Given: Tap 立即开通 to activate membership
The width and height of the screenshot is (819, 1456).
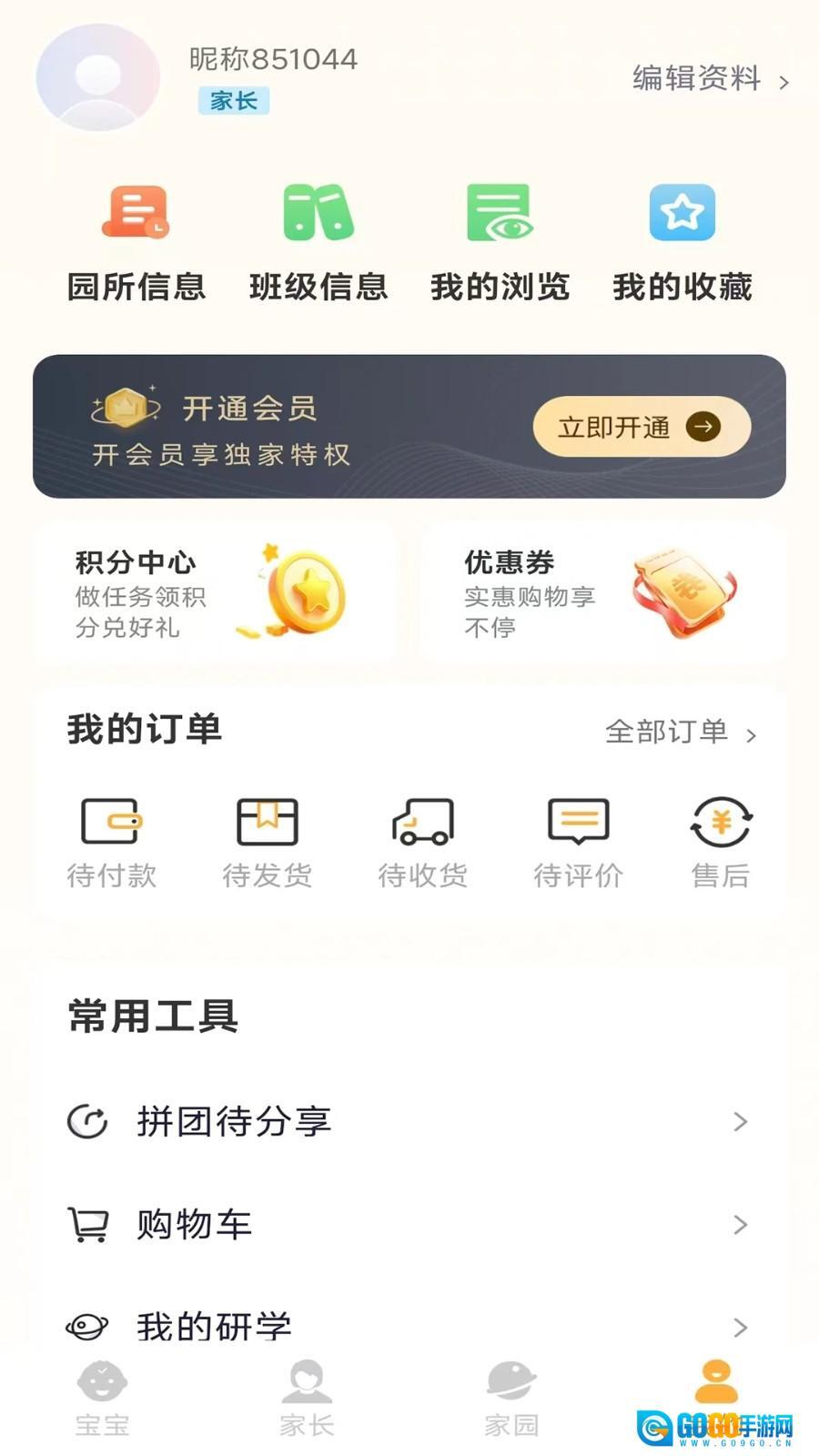Looking at the screenshot, I should tap(641, 427).
